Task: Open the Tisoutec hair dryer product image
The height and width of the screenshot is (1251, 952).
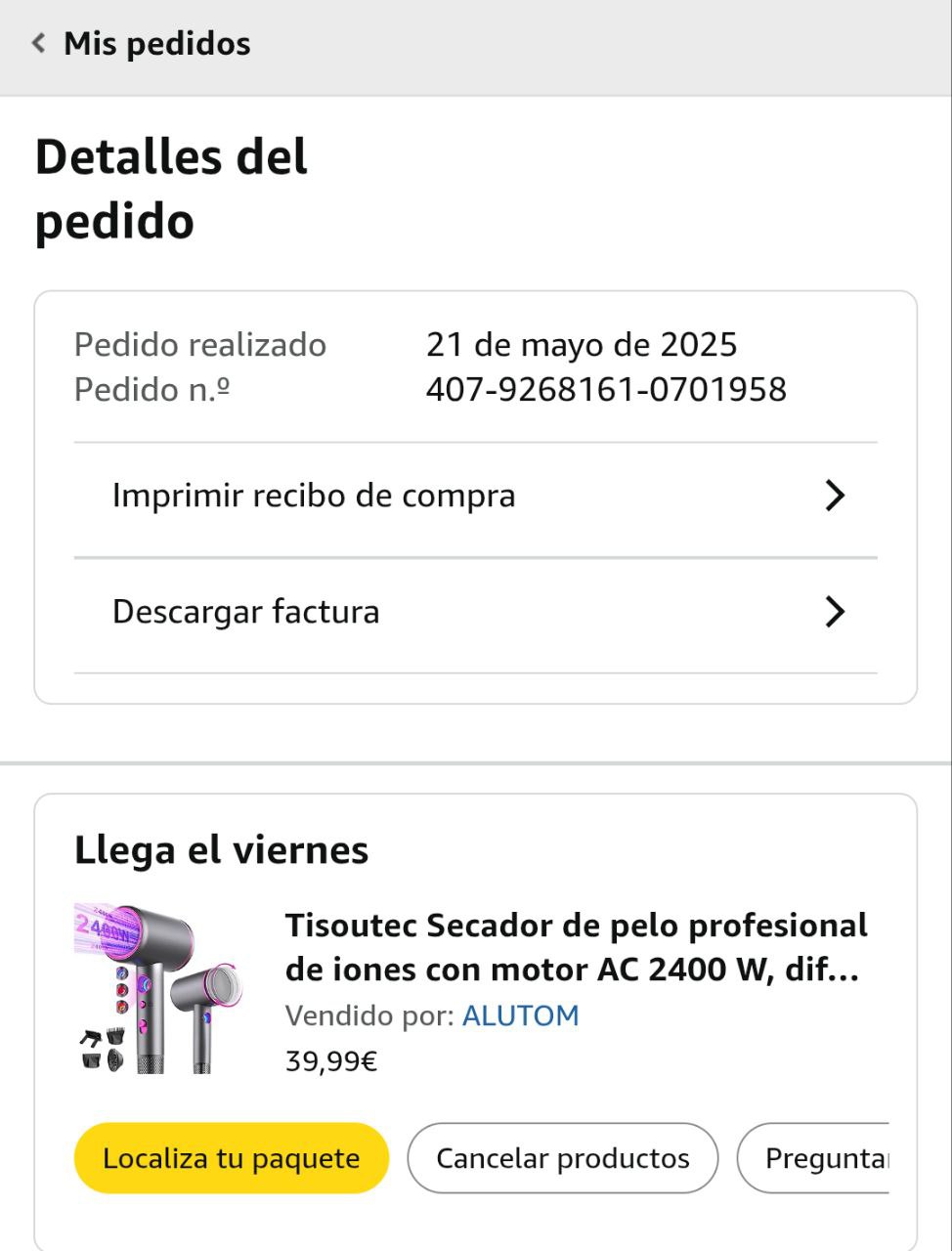Action: 159,989
